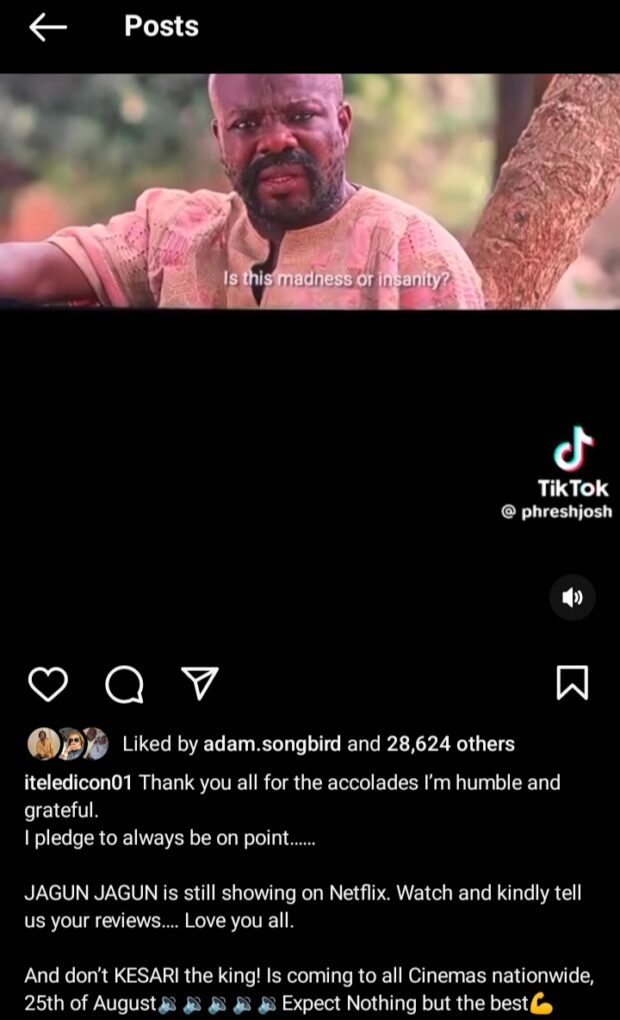Toggle the video sound button
The width and height of the screenshot is (620, 1020).
click(x=572, y=598)
